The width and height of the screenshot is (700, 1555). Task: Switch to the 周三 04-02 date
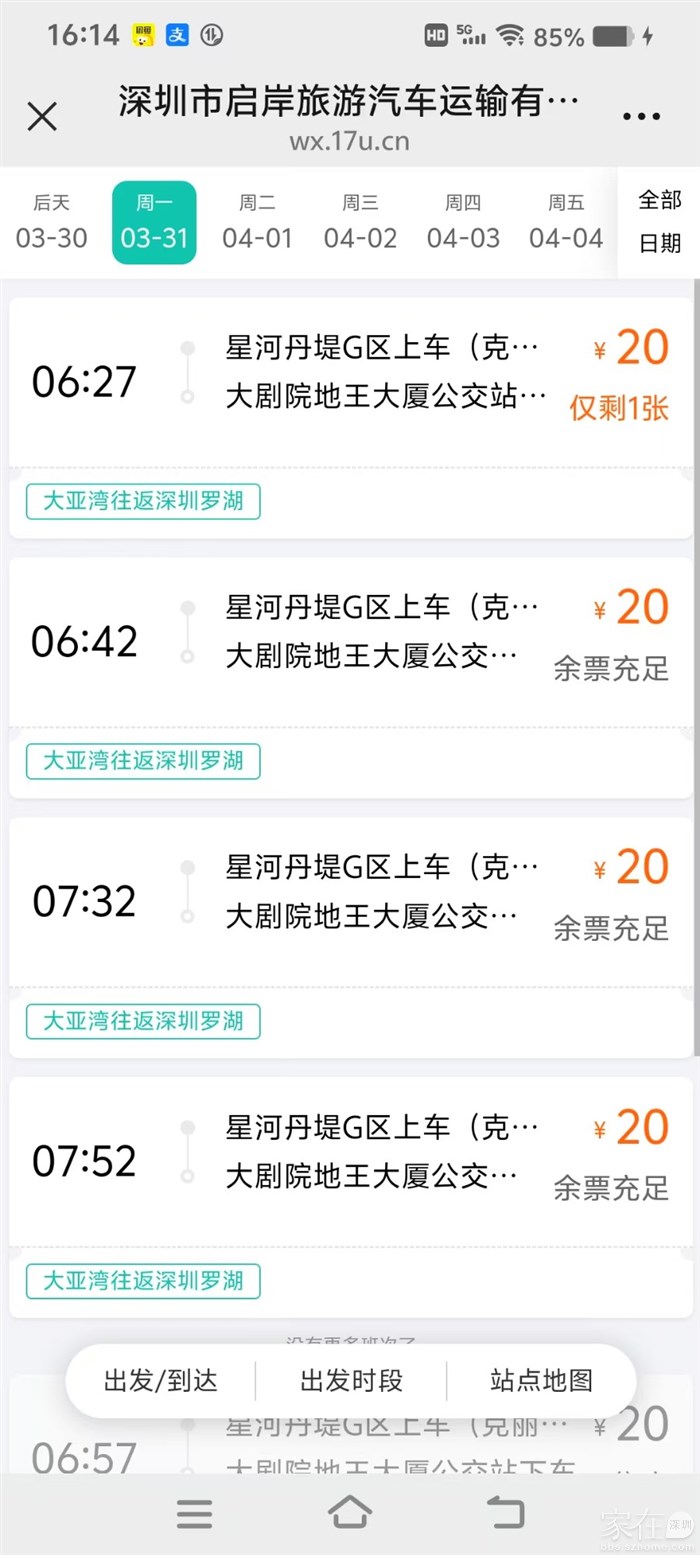click(360, 222)
